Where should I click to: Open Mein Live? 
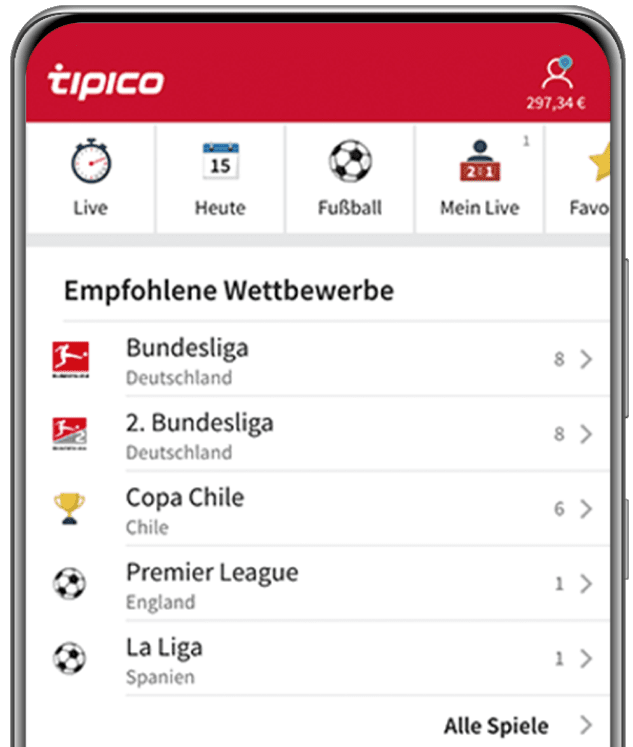pos(480,179)
